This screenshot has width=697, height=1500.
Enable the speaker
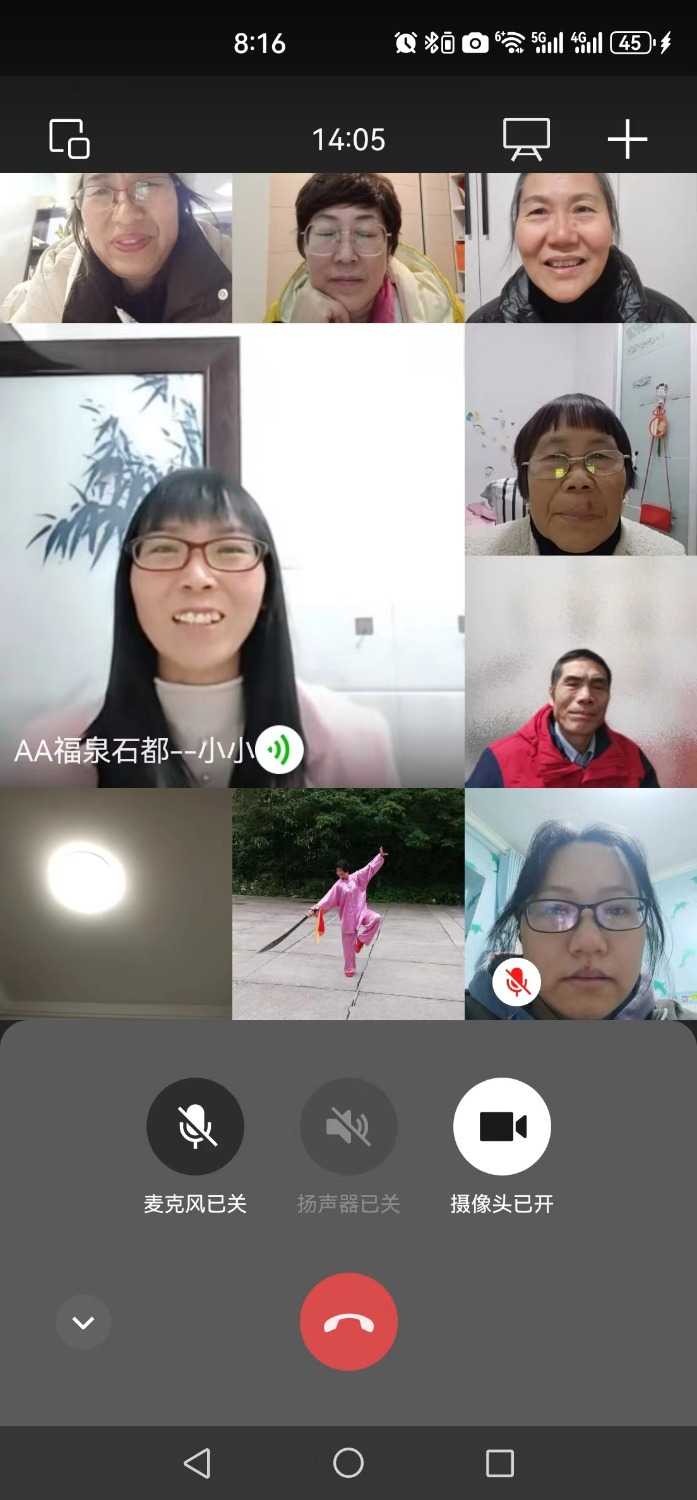[x=348, y=1126]
